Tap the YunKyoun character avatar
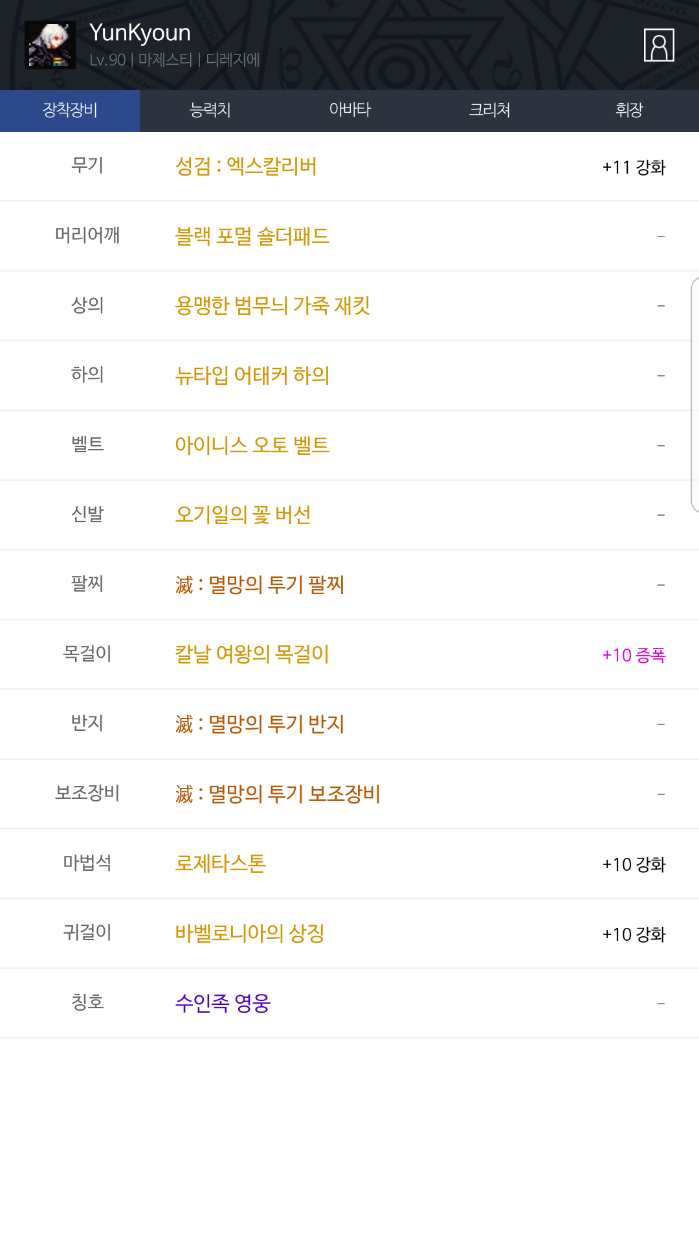The width and height of the screenshot is (699, 1244). pyautogui.click(x=50, y=45)
